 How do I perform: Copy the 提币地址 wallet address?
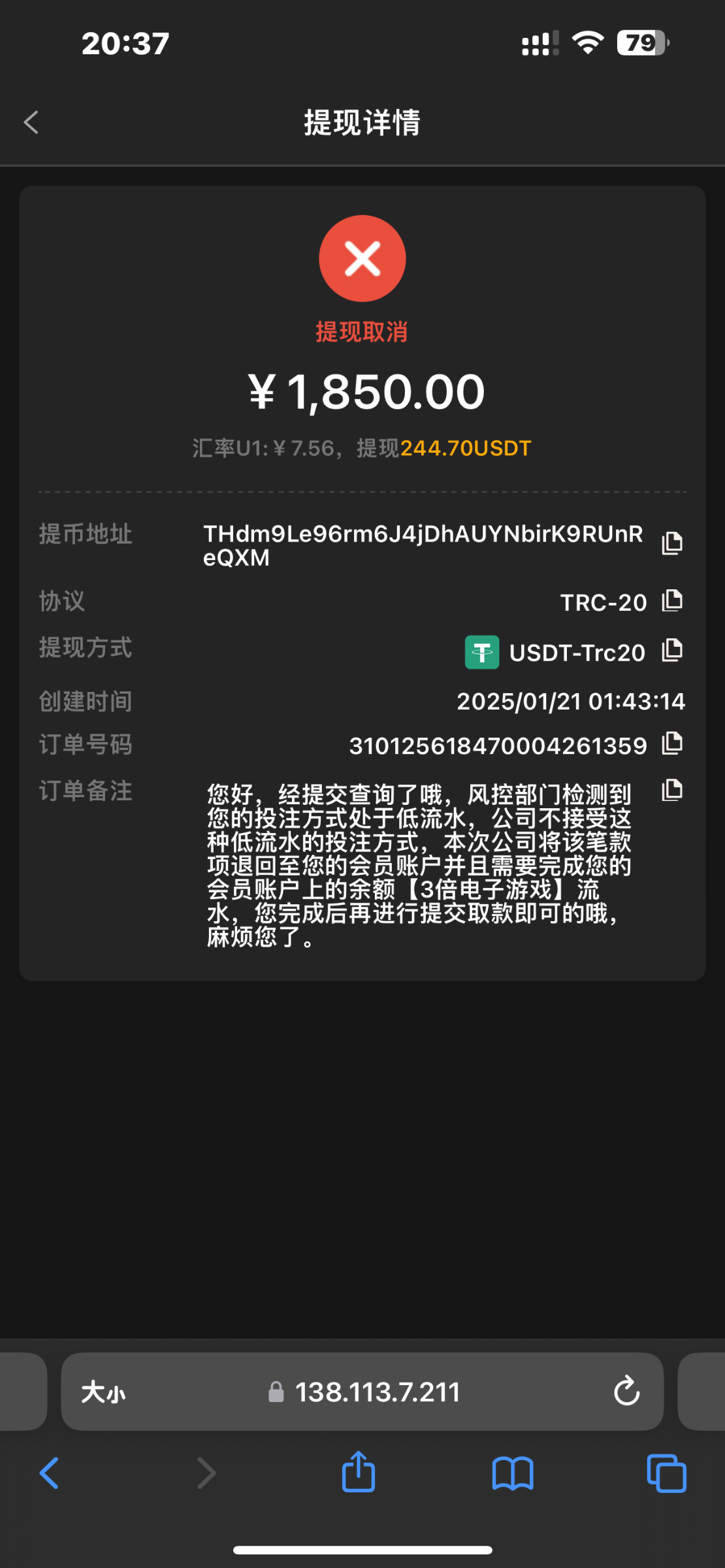pyautogui.click(x=672, y=544)
